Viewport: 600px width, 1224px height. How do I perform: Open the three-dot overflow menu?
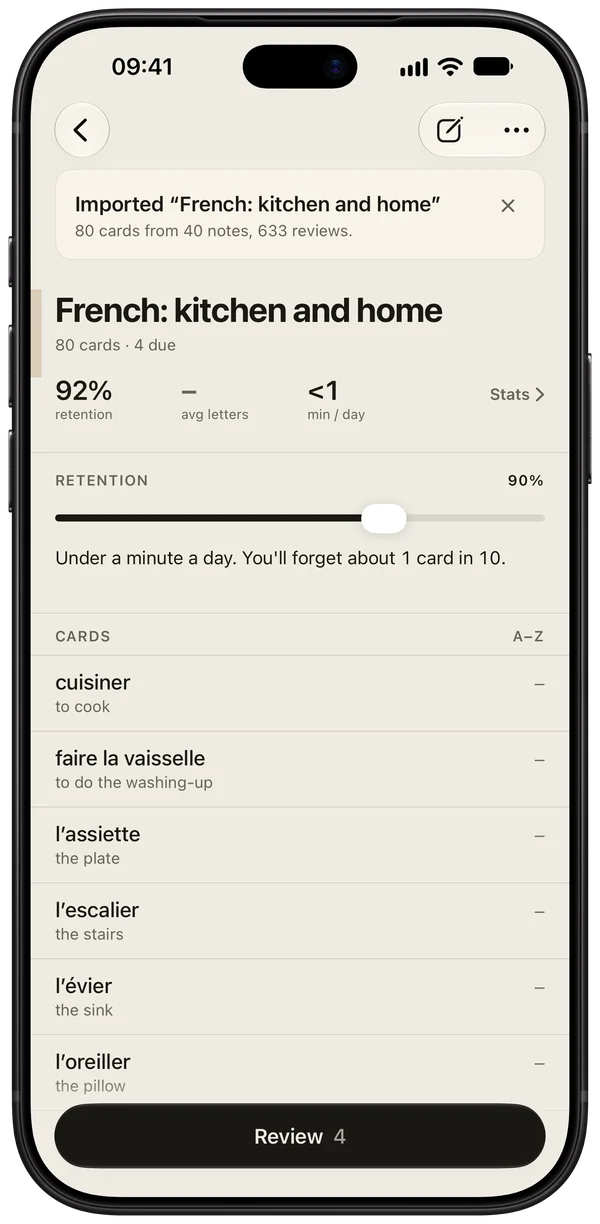tap(516, 130)
